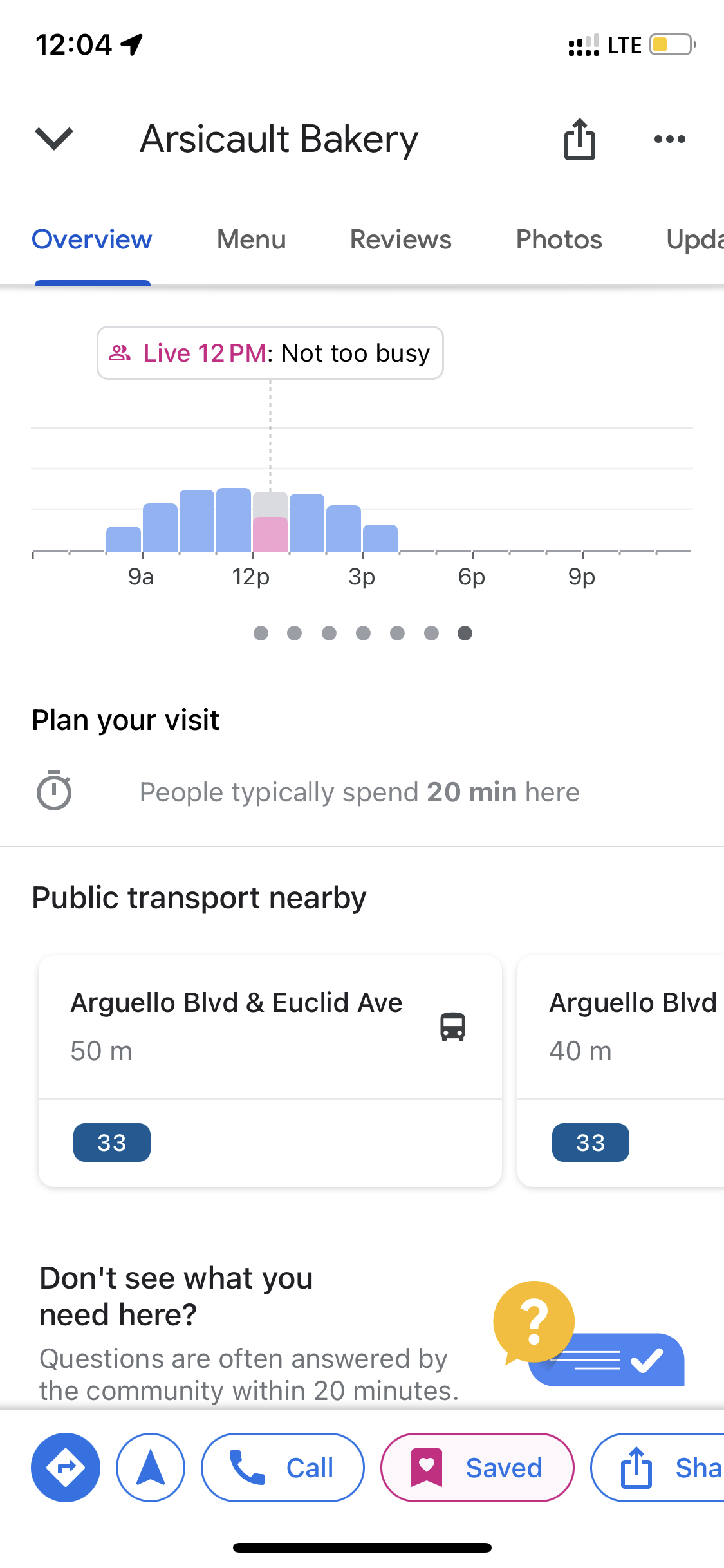Select the Overview tab
The height and width of the screenshot is (1568, 724).
(92, 239)
